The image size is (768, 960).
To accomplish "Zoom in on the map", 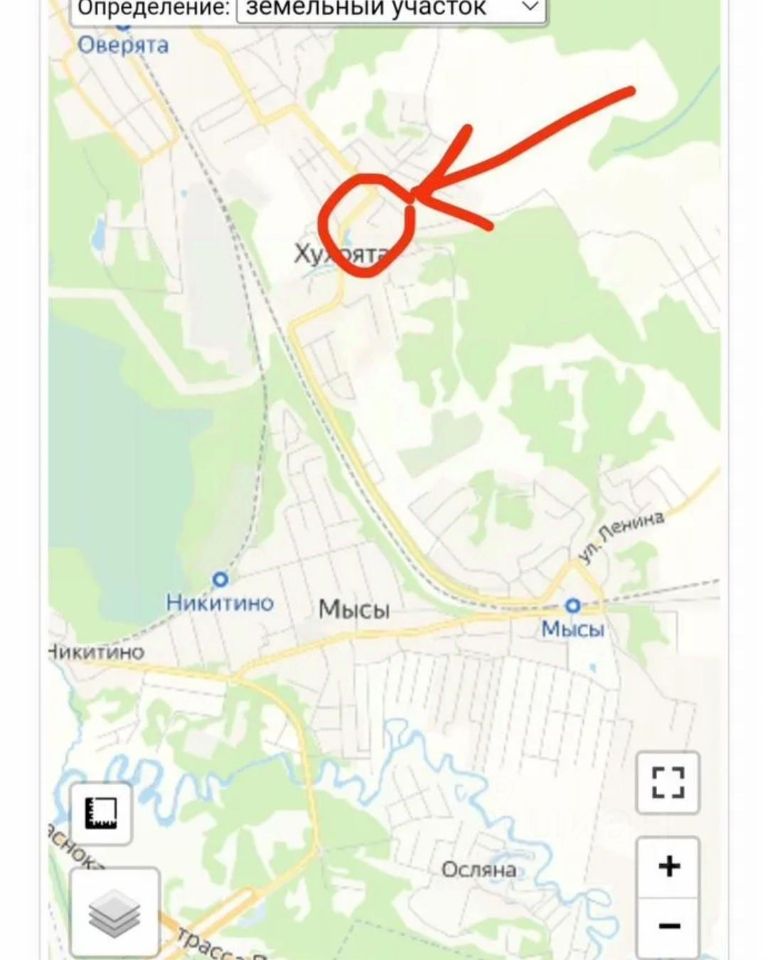I will click(668, 866).
